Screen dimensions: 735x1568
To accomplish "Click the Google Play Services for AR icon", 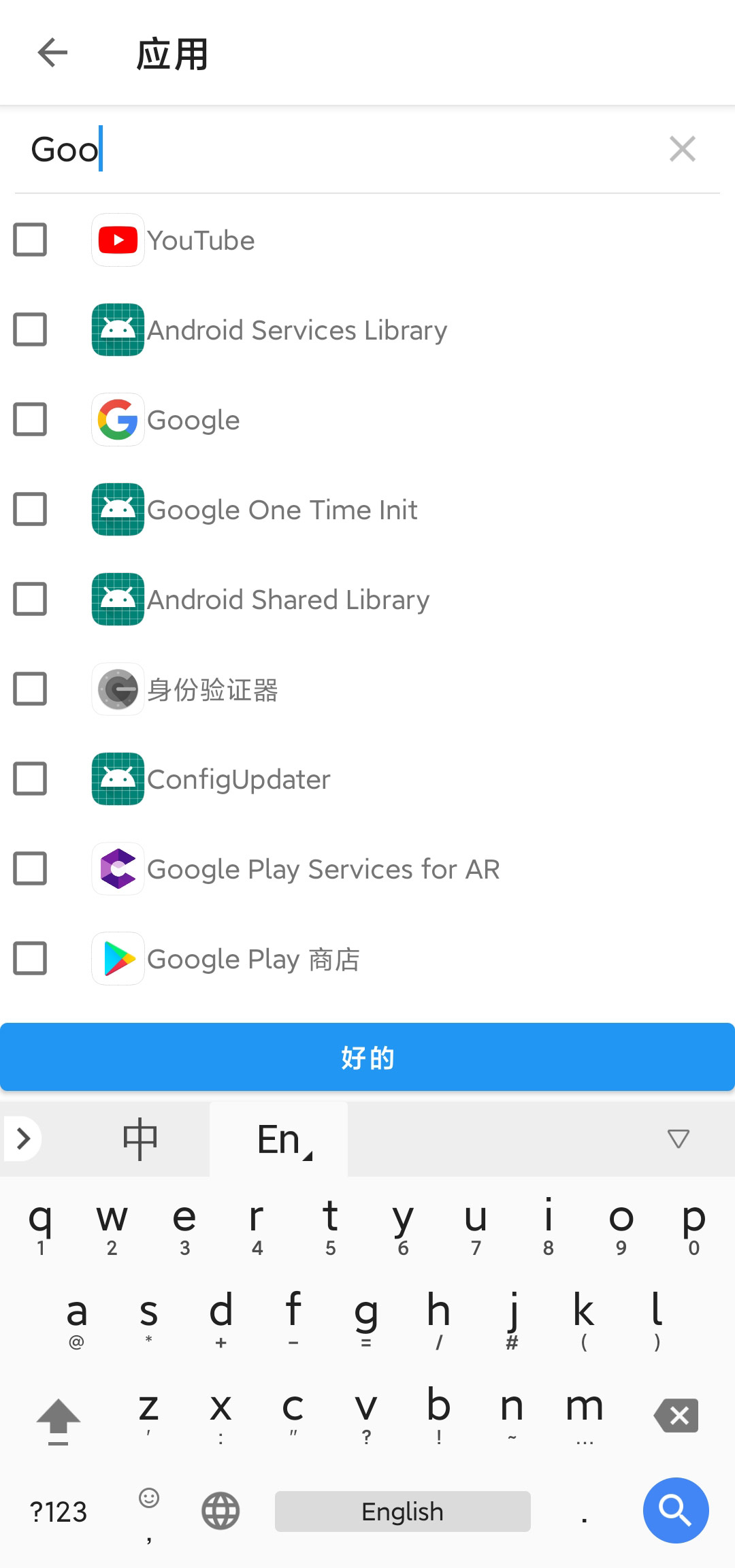I will click(117, 869).
